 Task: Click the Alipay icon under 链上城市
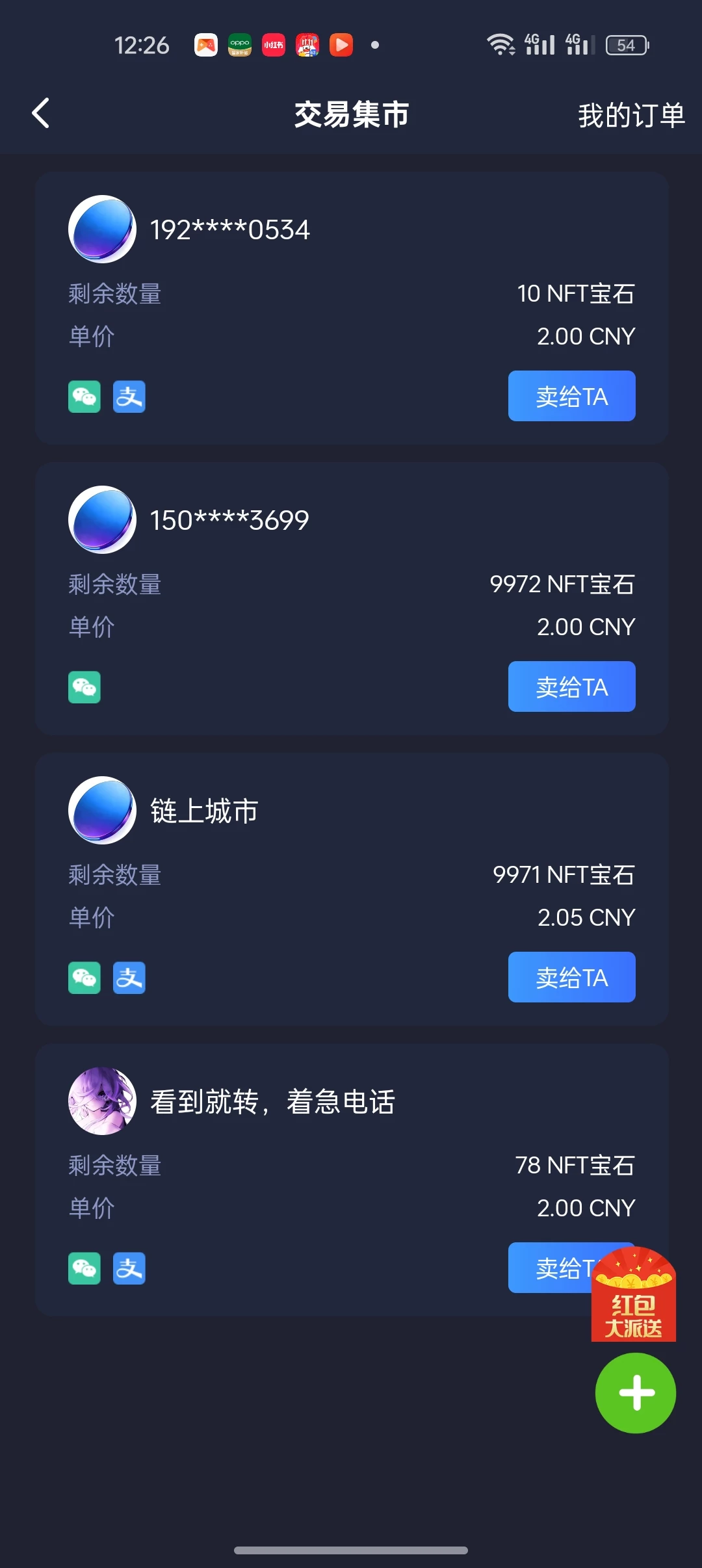[x=129, y=977]
